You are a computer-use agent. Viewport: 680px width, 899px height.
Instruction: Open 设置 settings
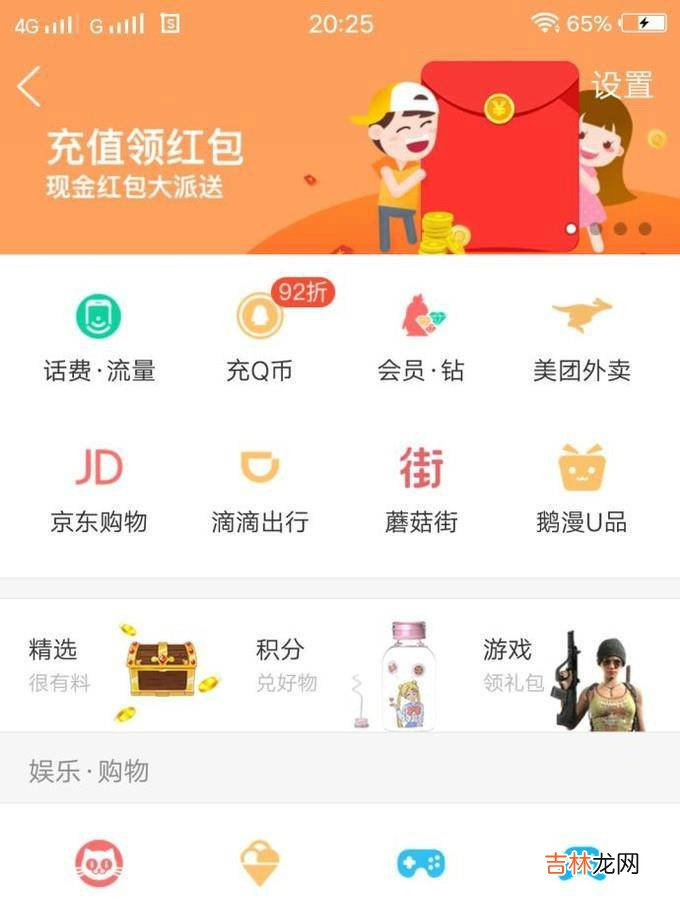(622, 86)
